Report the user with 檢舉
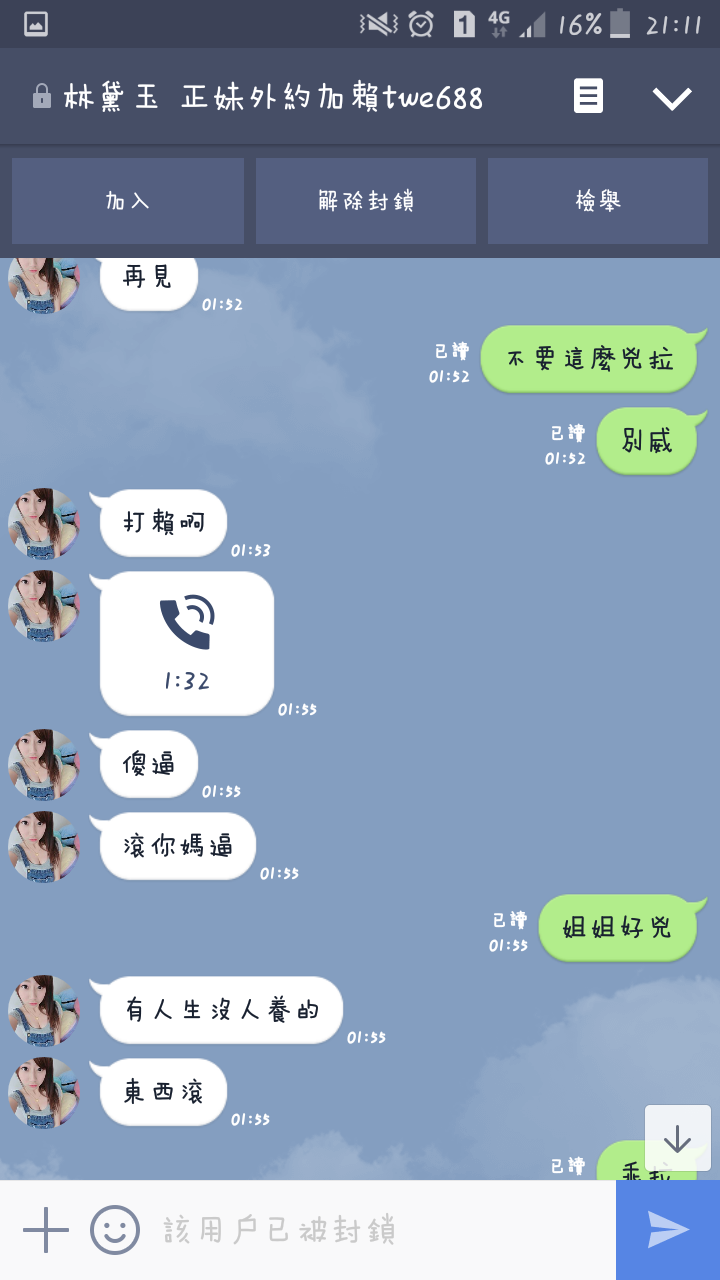The image size is (720, 1280). point(598,201)
